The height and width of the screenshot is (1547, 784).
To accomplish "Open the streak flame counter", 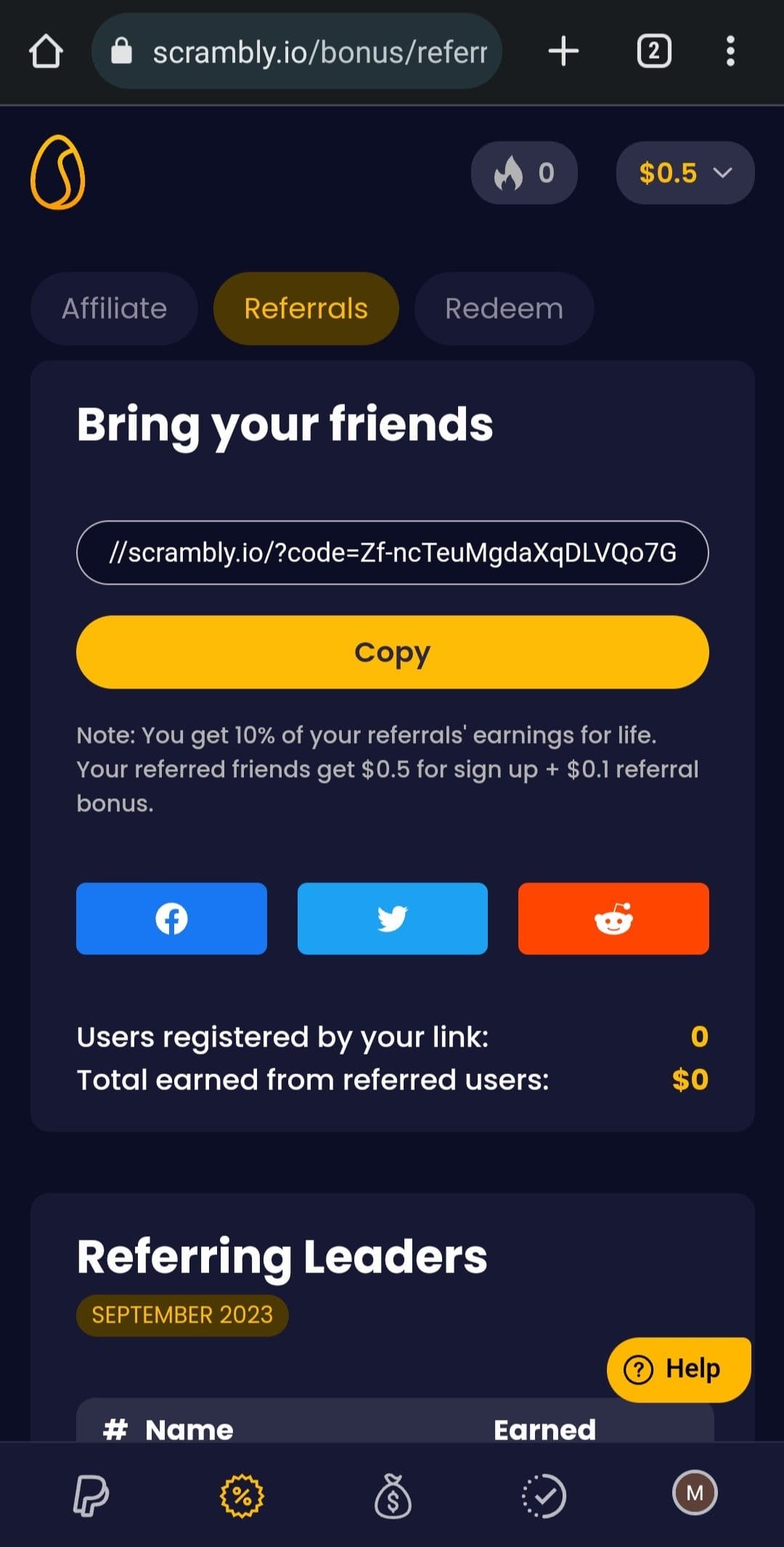I will (524, 173).
